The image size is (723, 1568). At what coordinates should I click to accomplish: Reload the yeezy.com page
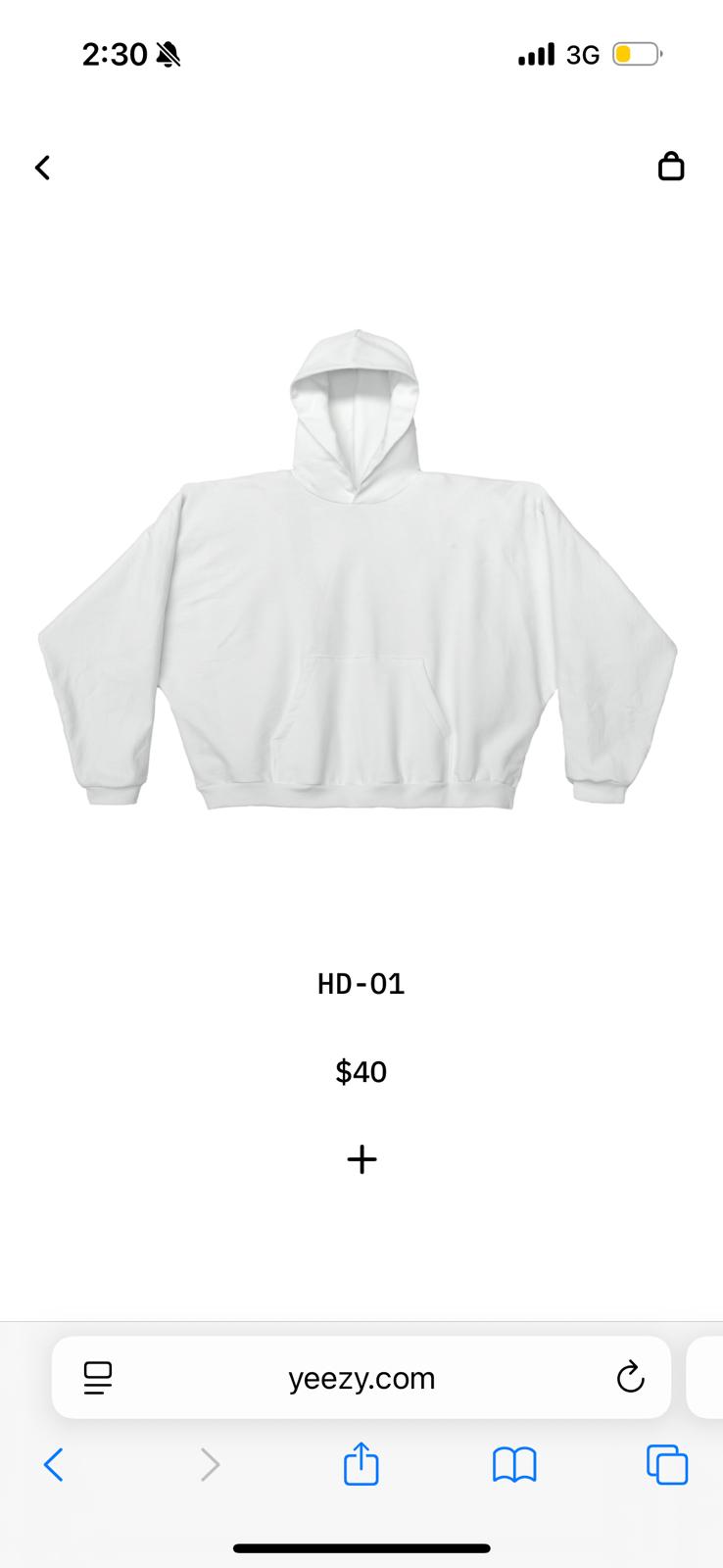(x=630, y=1377)
